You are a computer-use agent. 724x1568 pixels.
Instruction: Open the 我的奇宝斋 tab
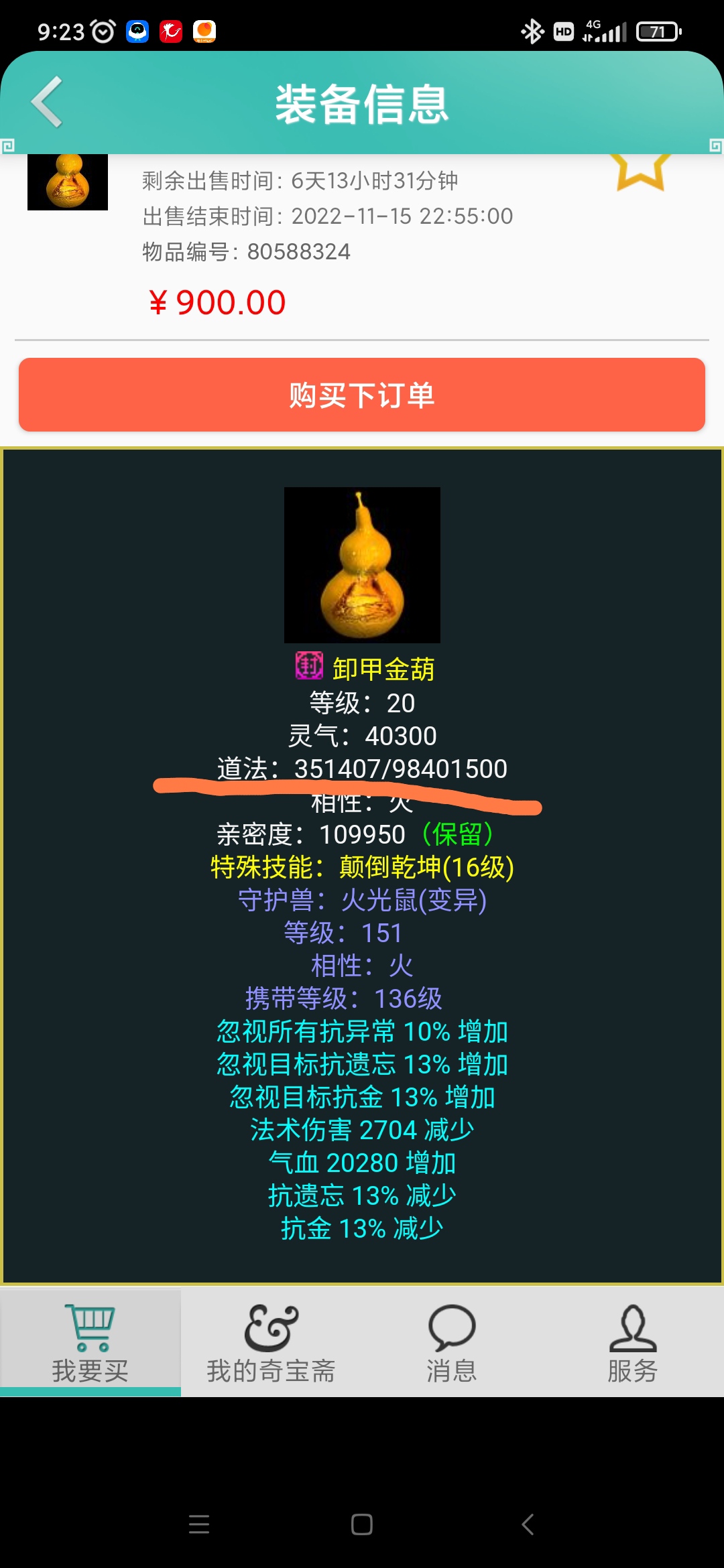click(x=271, y=1343)
